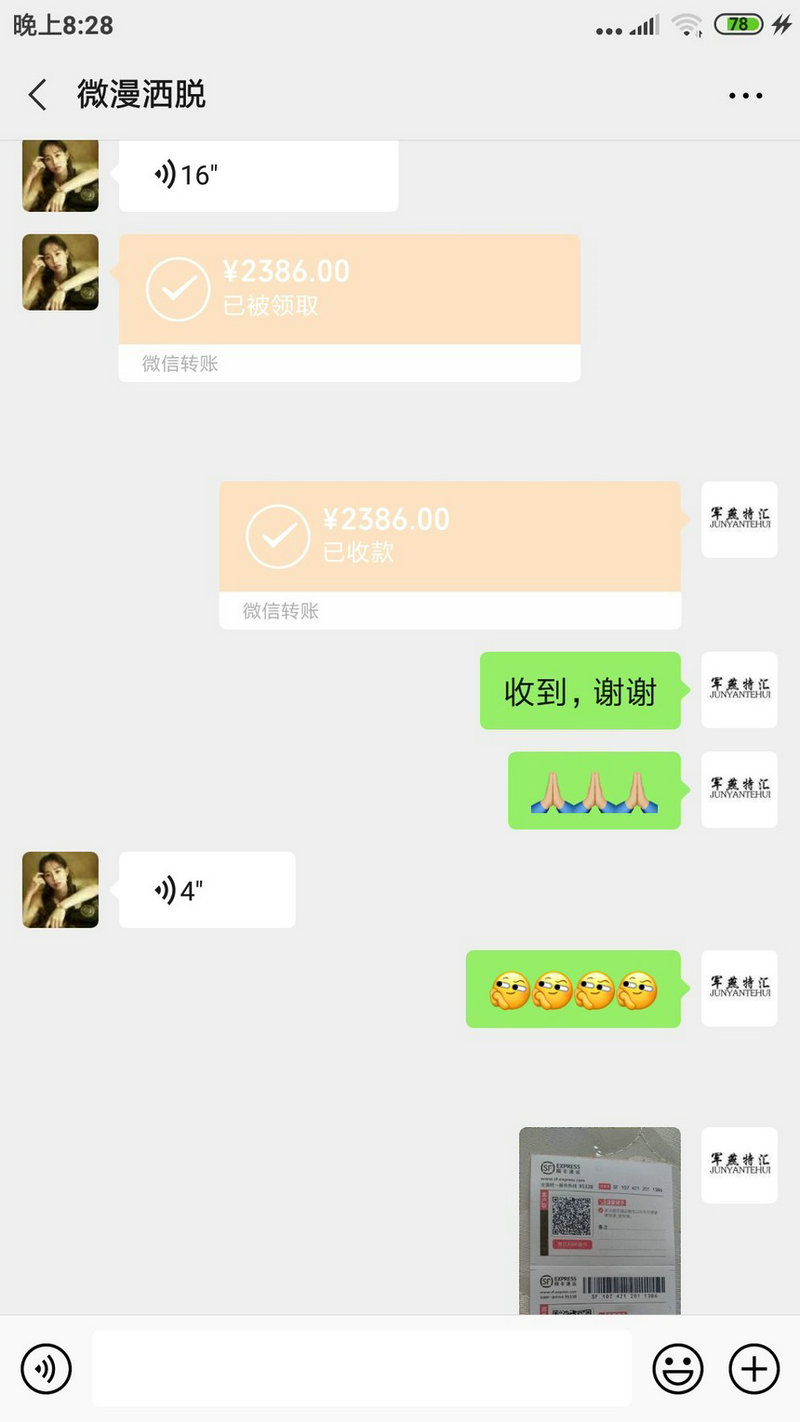This screenshot has width=800, height=1422.
Task: Switch to voice input mode
Action: pyautogui.click(x=46, y=1368)
